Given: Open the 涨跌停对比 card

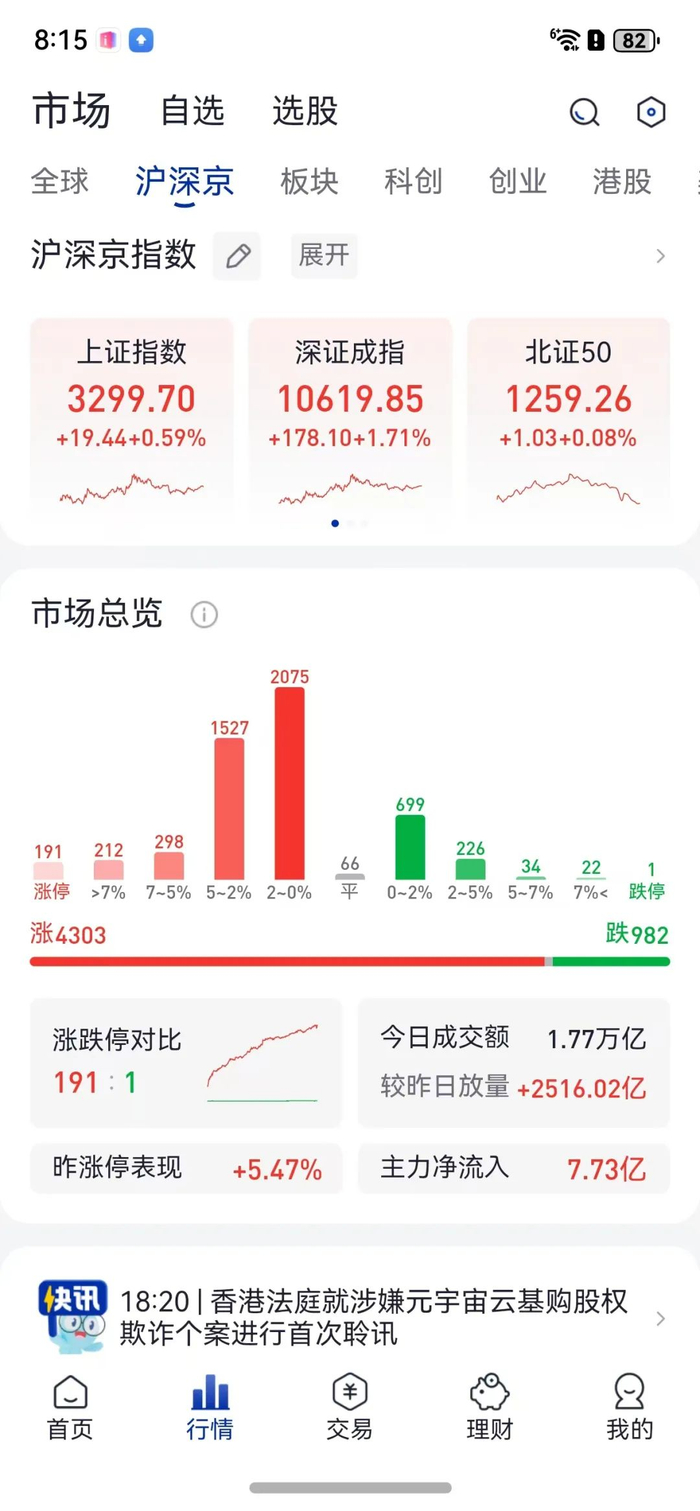Looking at the screenshot, I should [x=186, y=1063].
